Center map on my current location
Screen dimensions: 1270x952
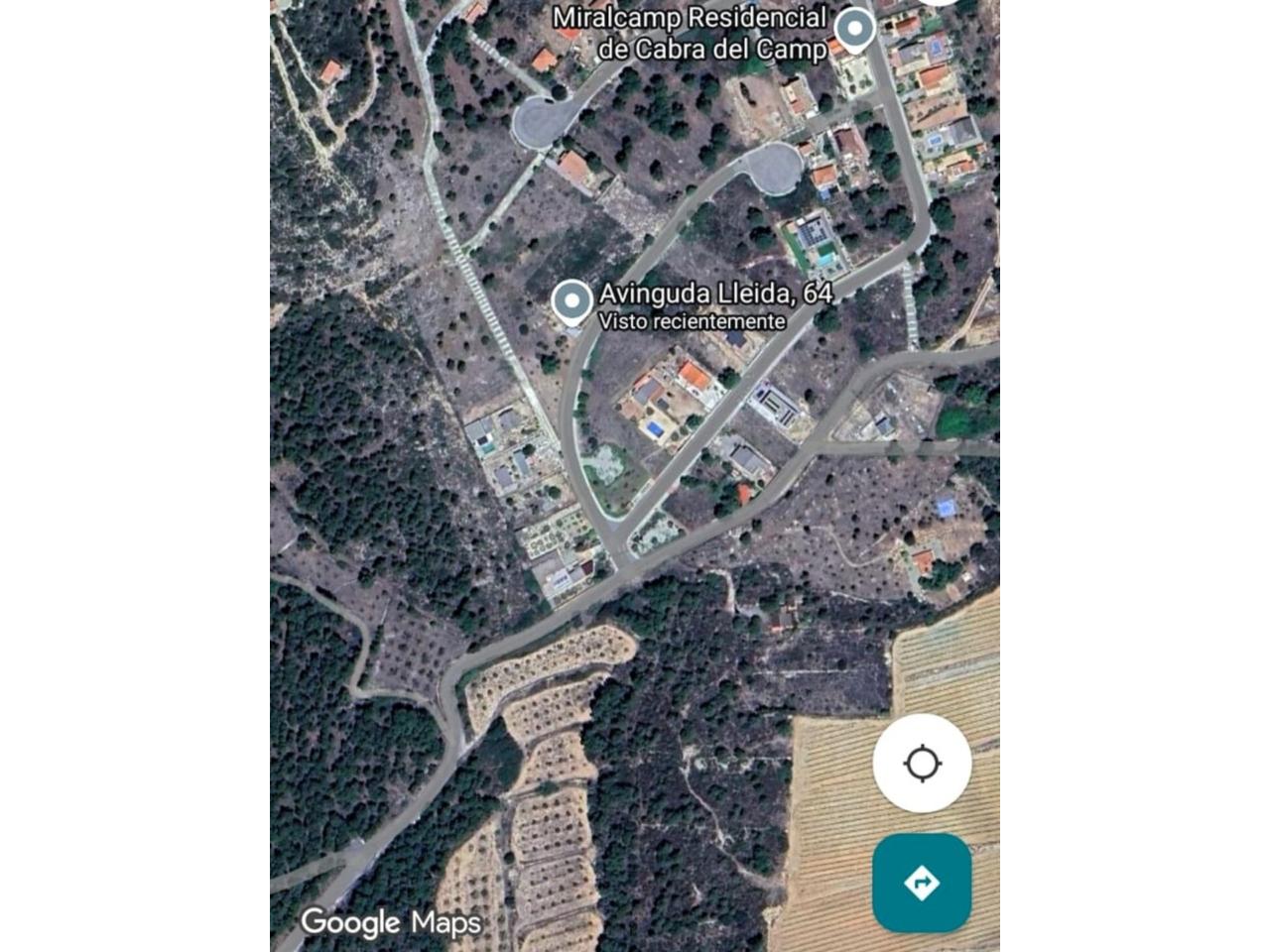[x=922, y=764]
